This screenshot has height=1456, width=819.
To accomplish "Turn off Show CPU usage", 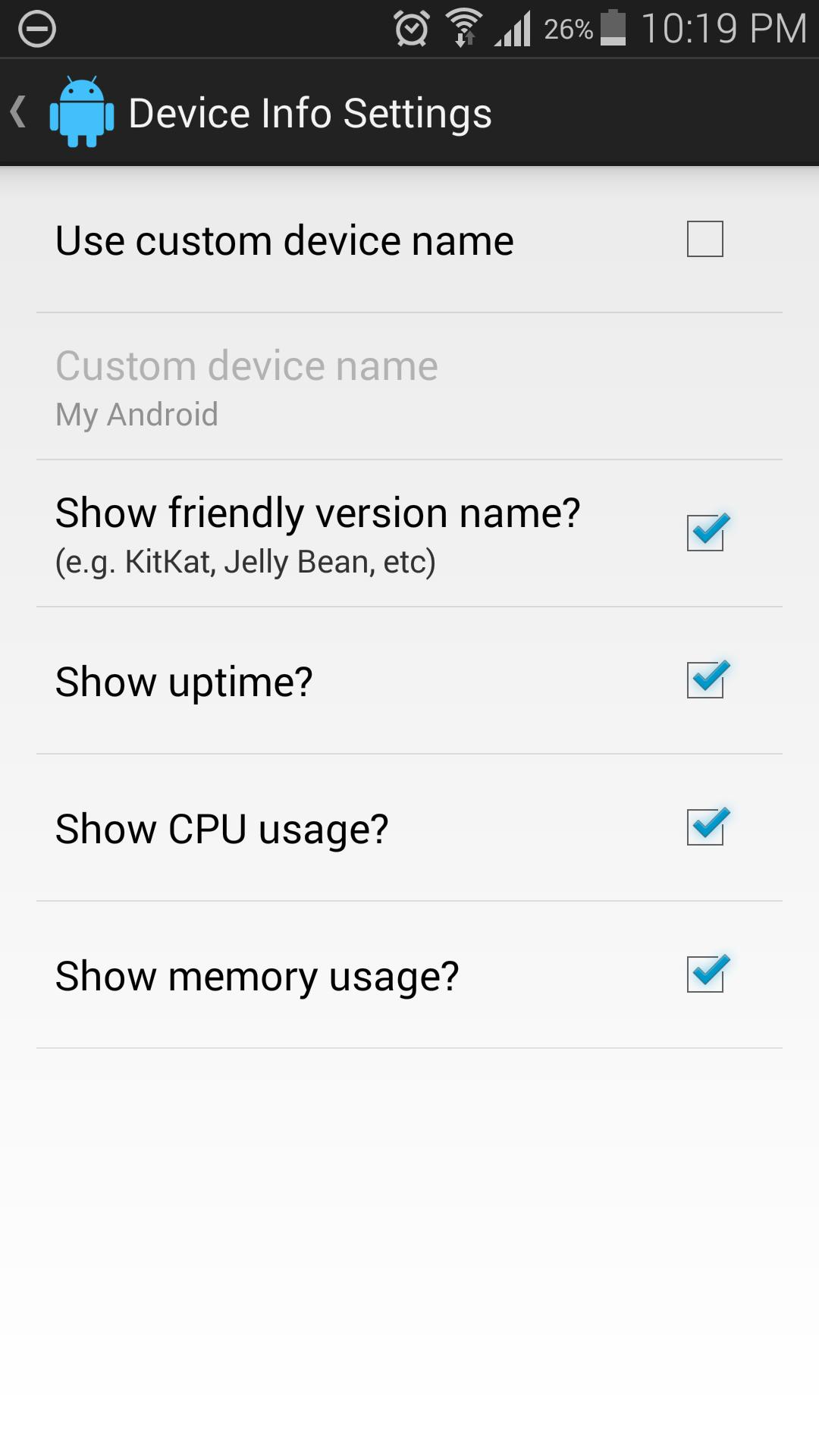I will (x=704, y=827).
